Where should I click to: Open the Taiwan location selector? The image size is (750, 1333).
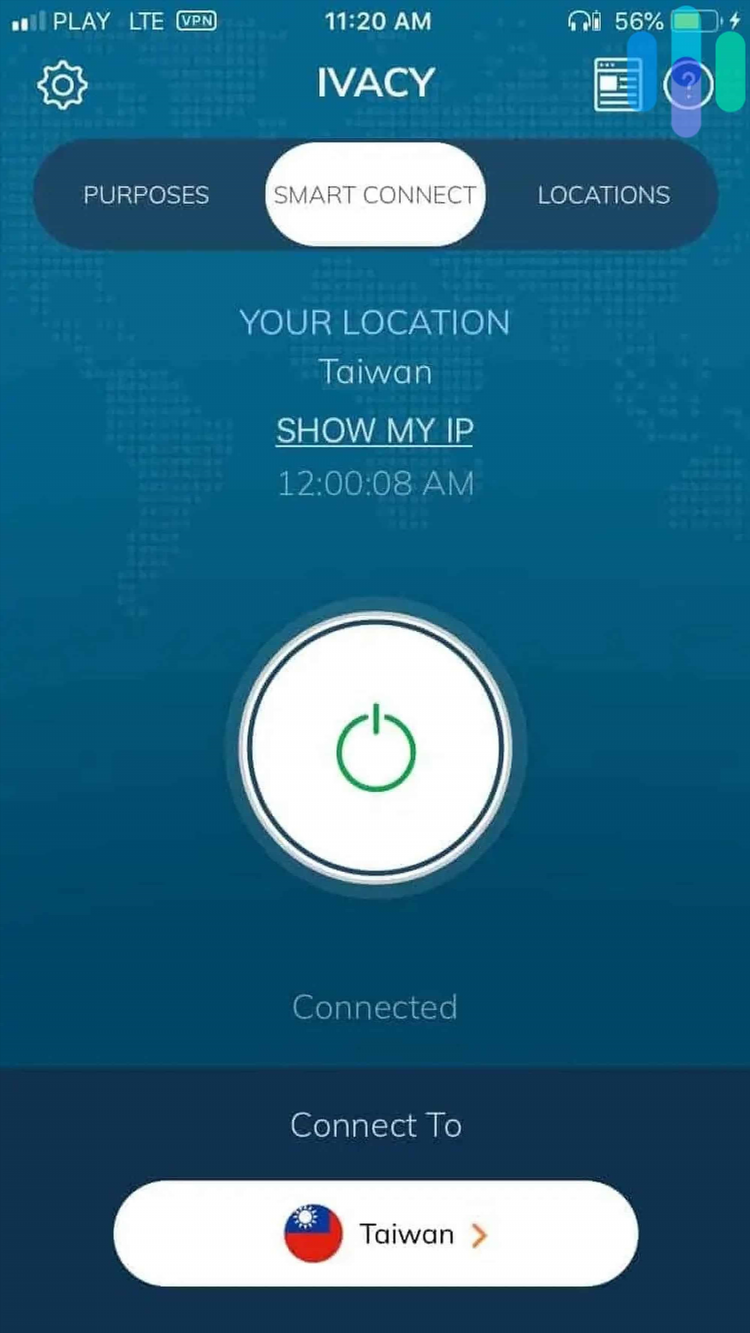(x=375, y=1234)
